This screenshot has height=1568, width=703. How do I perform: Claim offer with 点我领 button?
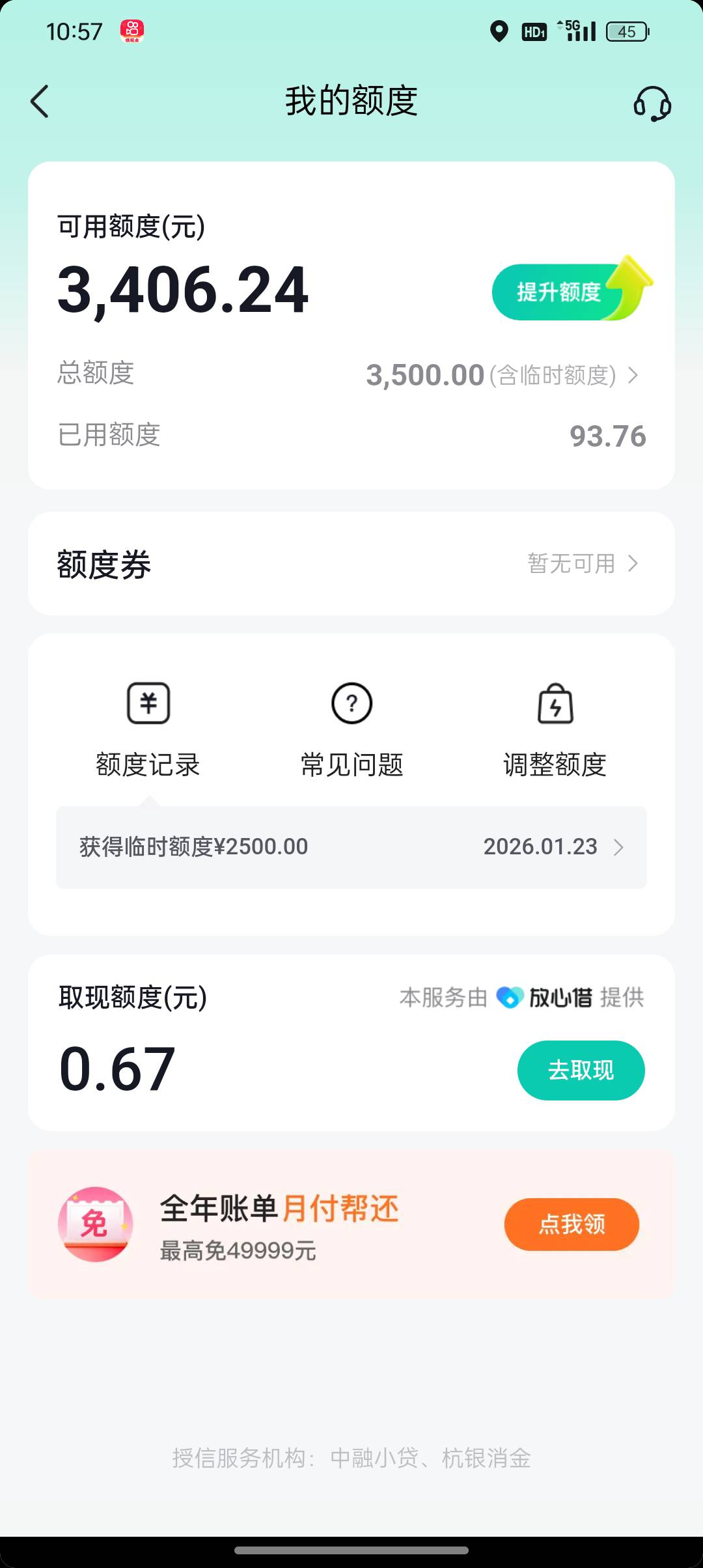point(572,1224)
